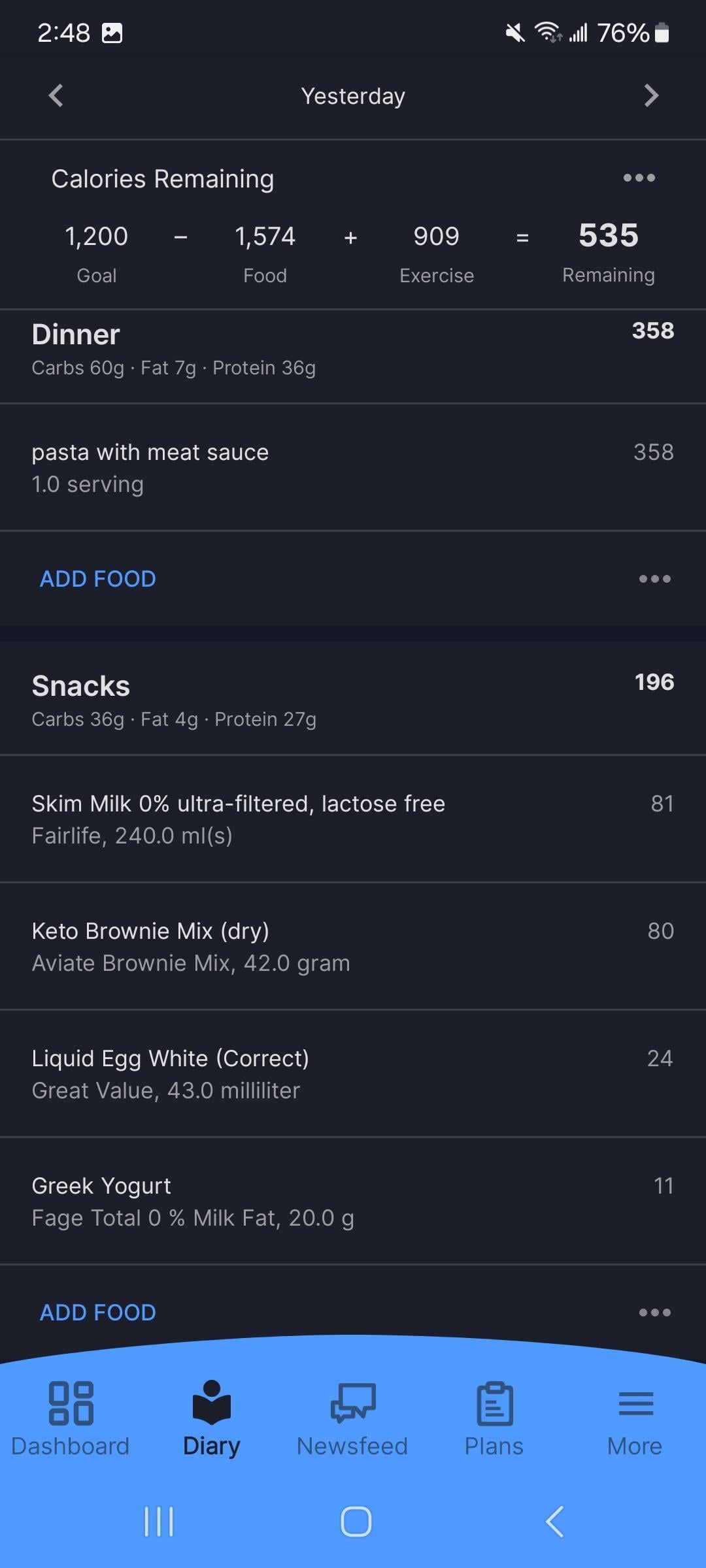Image resolution: width=706 pixels, height=1568 pixels.
Task: Go to the next day
Action: point(651,95)
